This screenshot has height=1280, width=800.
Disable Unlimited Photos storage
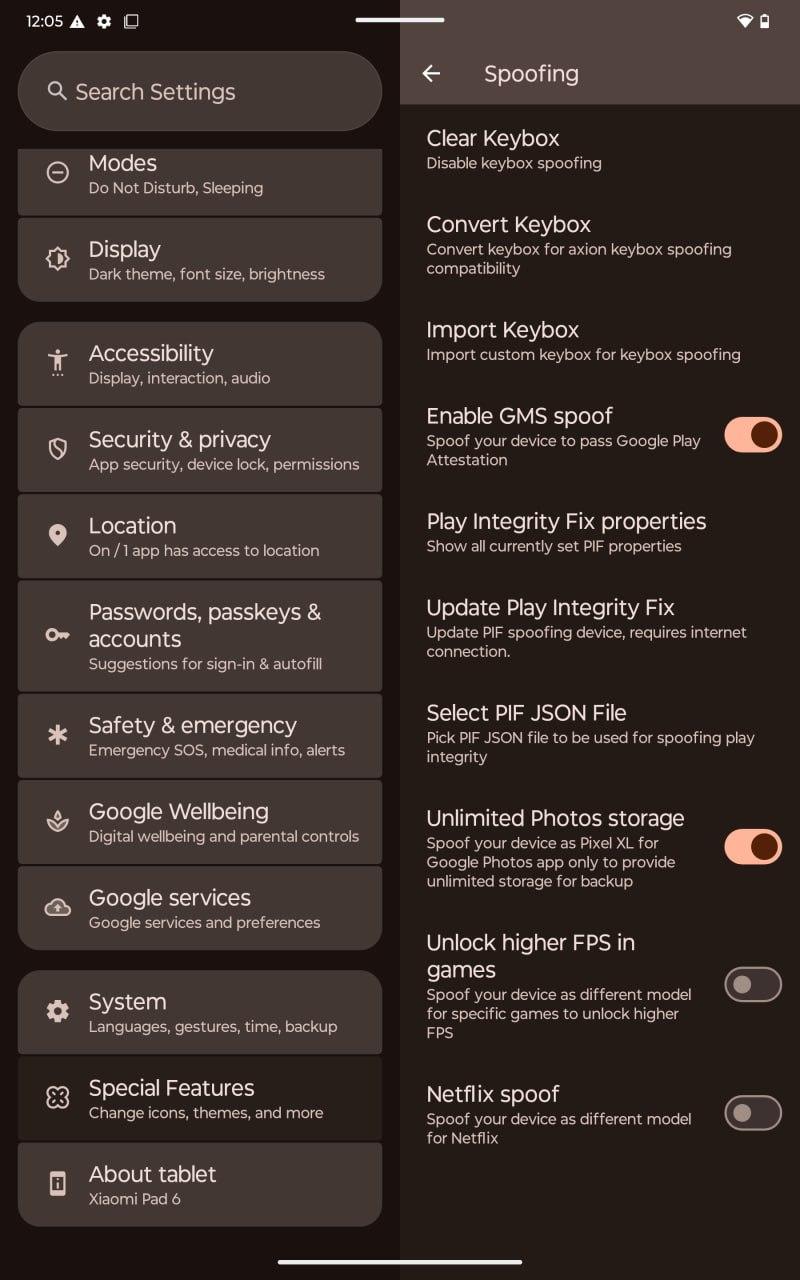tap(752, 847)
